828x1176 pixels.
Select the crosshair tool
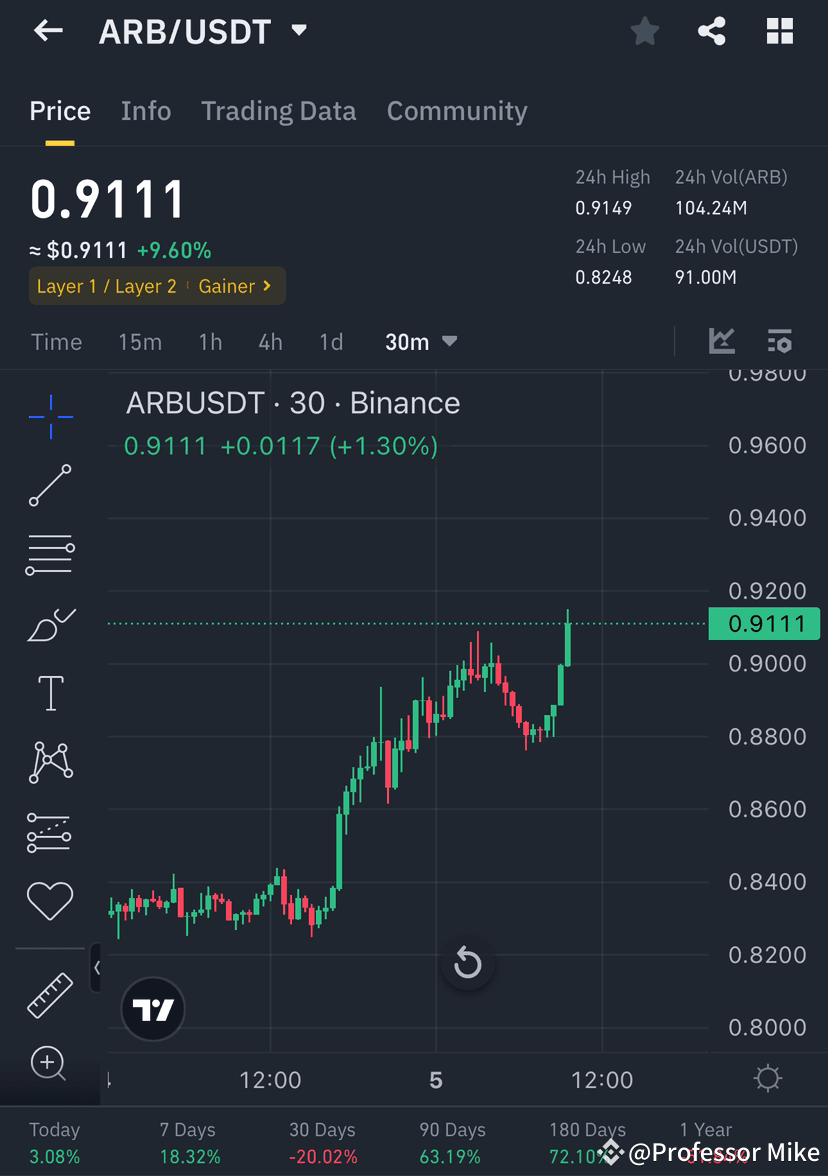pos(50,417)
